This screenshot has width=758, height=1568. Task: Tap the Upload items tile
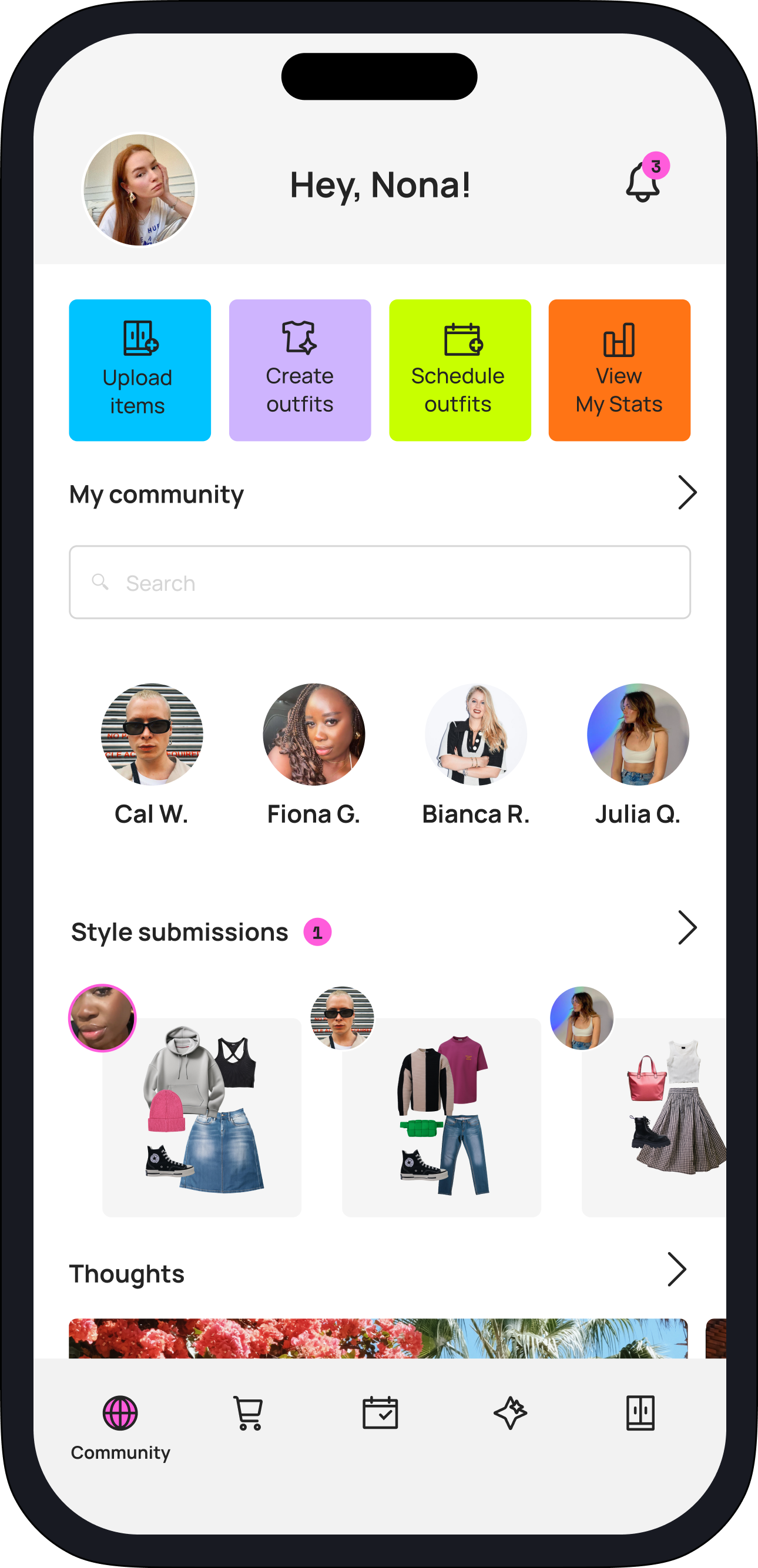click(x=139, y=370)
